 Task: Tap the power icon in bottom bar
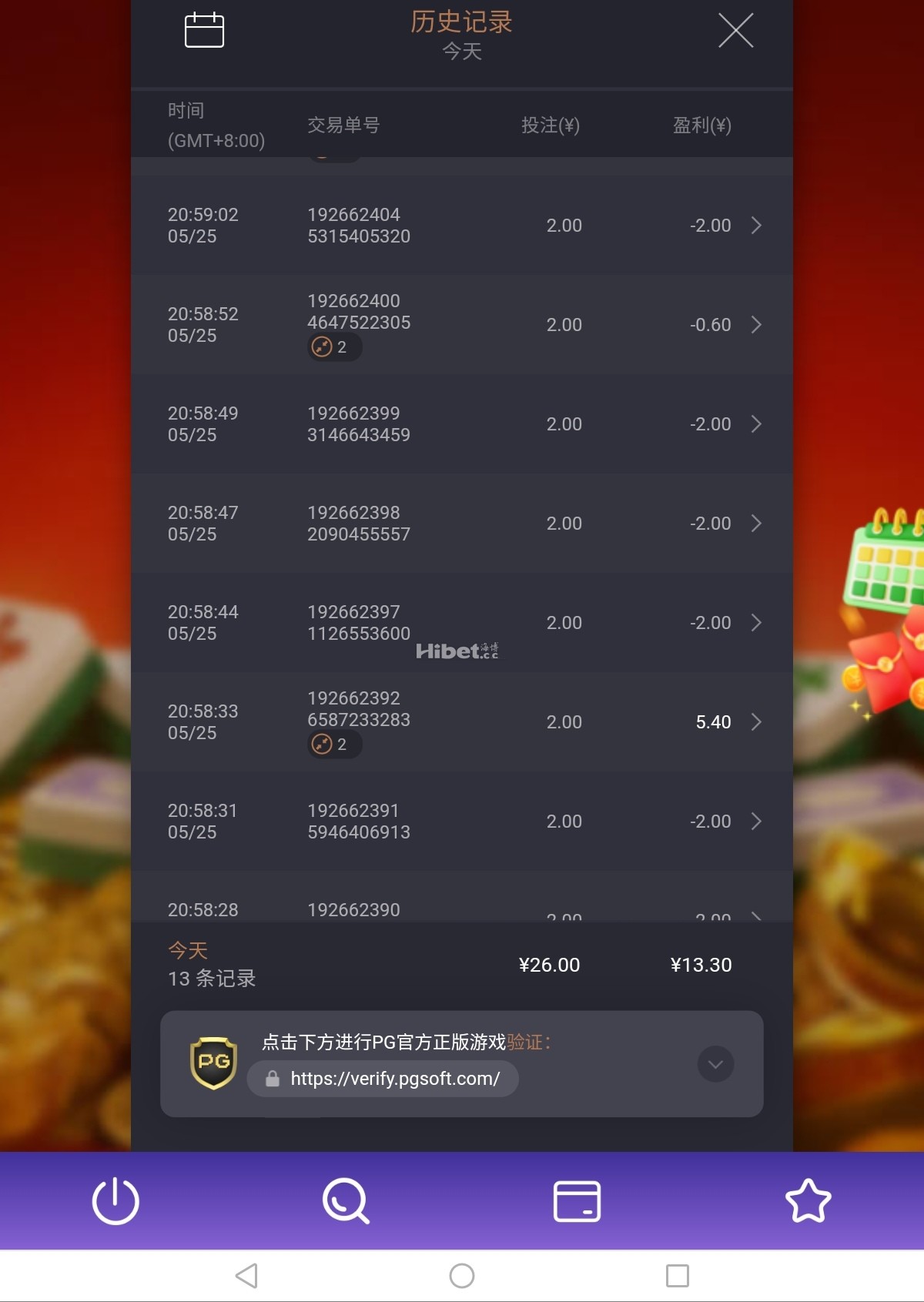pyautogui.click(x=115, y=1200)
